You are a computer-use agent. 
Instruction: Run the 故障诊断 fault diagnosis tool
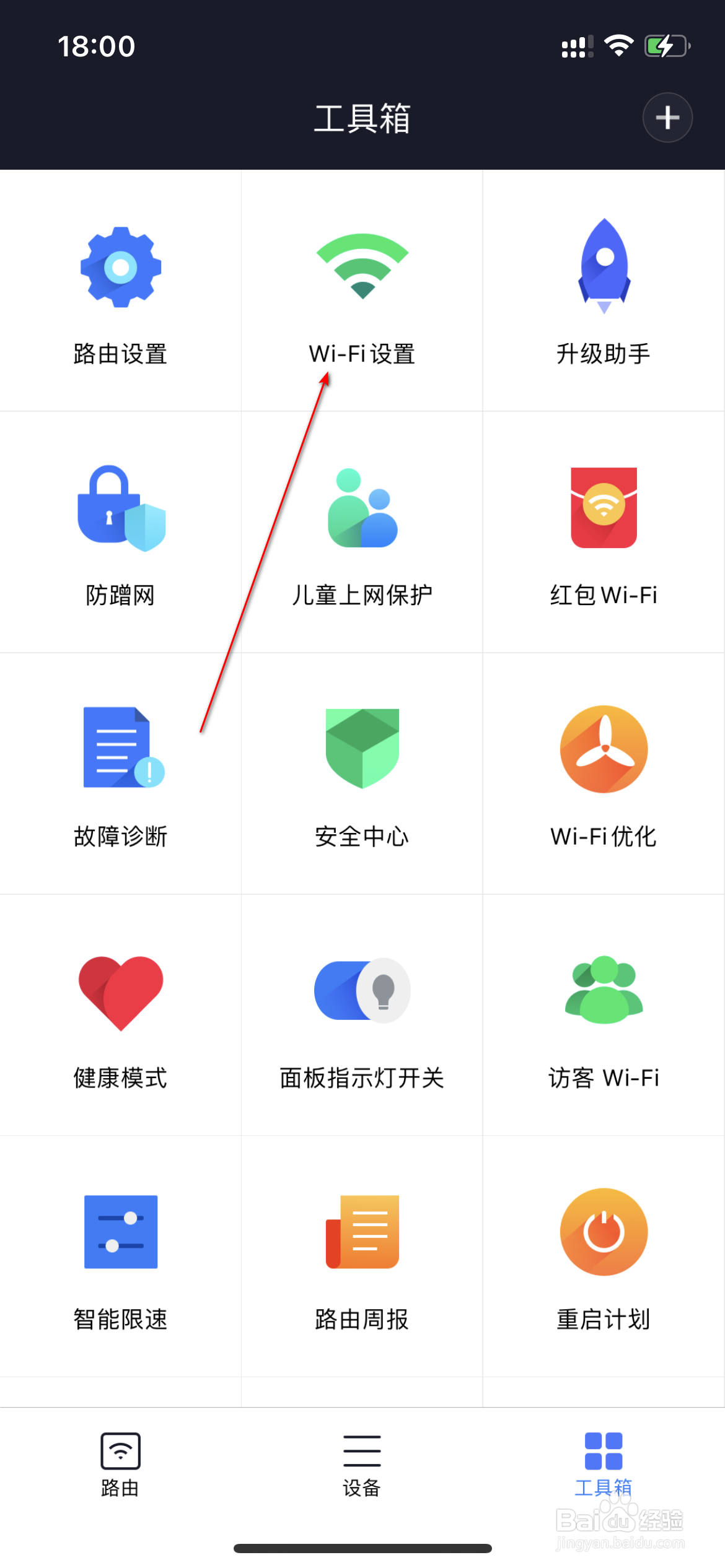pyautogui.click(x=121, y=774)
